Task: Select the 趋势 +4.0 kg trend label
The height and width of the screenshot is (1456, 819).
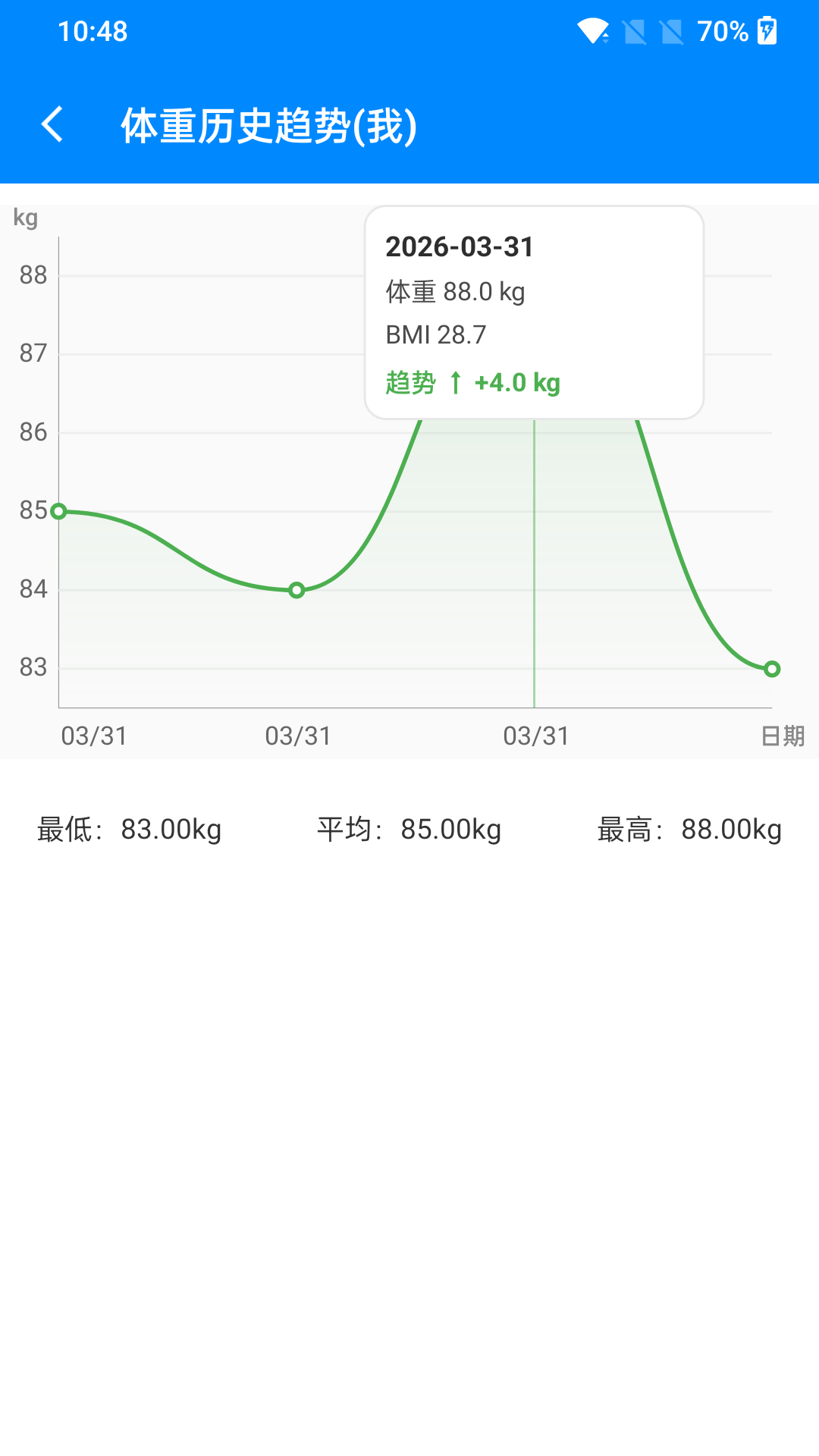Action: tap(472, 384)
